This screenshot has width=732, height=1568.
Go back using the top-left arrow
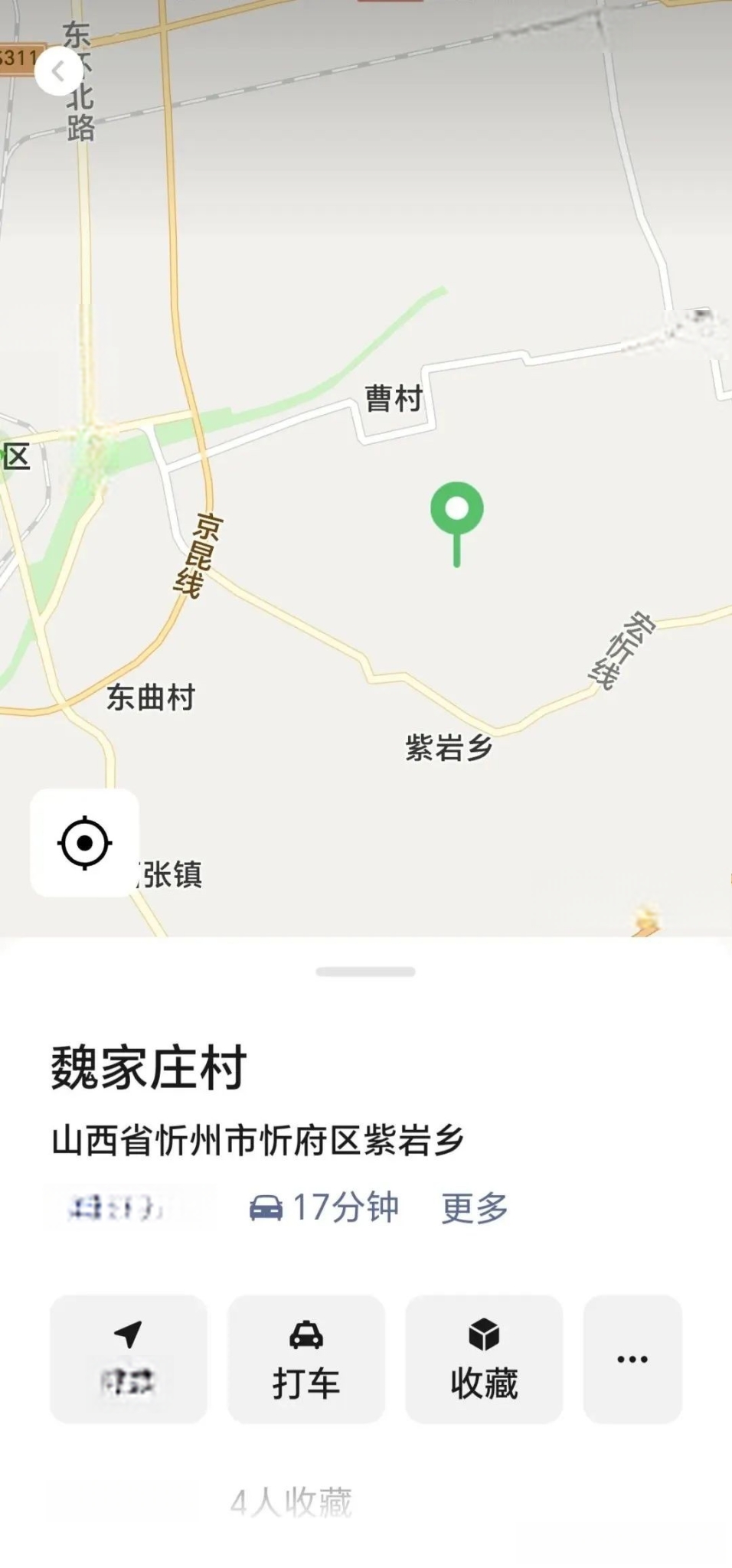click(x=58, y=71)
